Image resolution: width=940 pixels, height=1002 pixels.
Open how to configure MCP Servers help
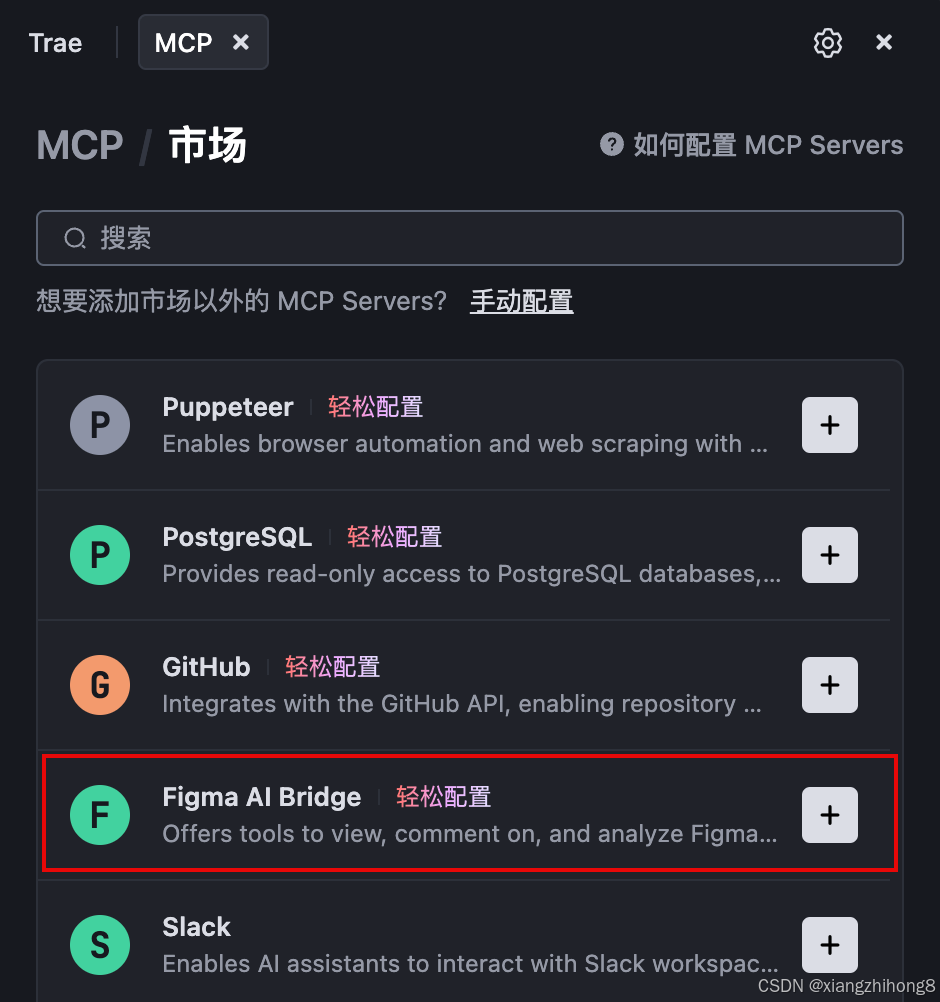tap(752, 145)
